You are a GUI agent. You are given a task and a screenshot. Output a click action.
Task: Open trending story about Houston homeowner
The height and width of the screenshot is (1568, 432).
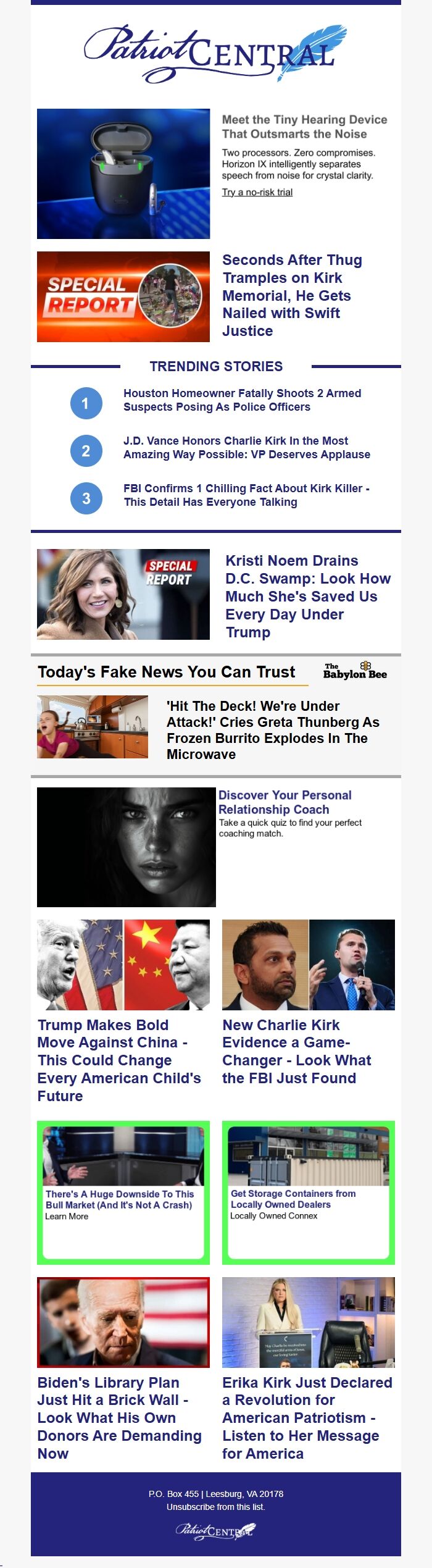[242, 400]
